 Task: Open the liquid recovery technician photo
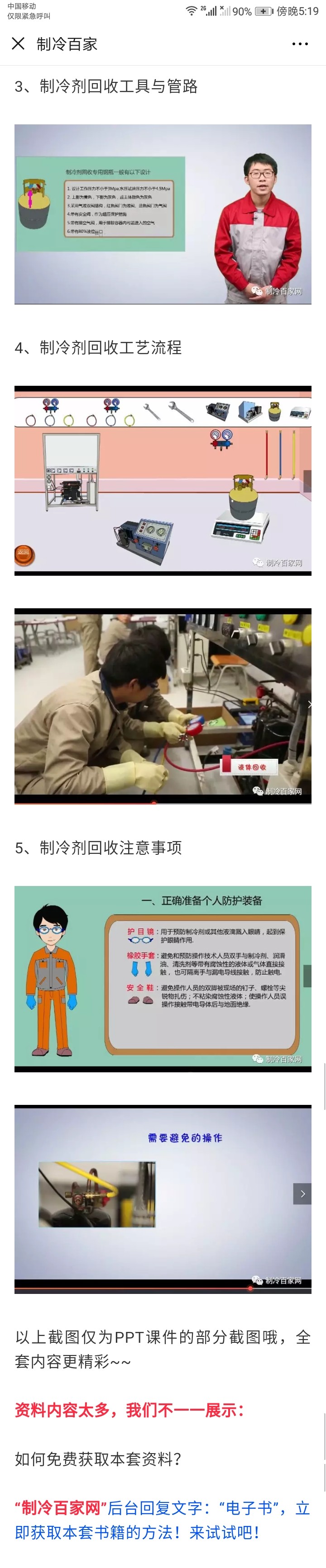(x=163, y=706)
